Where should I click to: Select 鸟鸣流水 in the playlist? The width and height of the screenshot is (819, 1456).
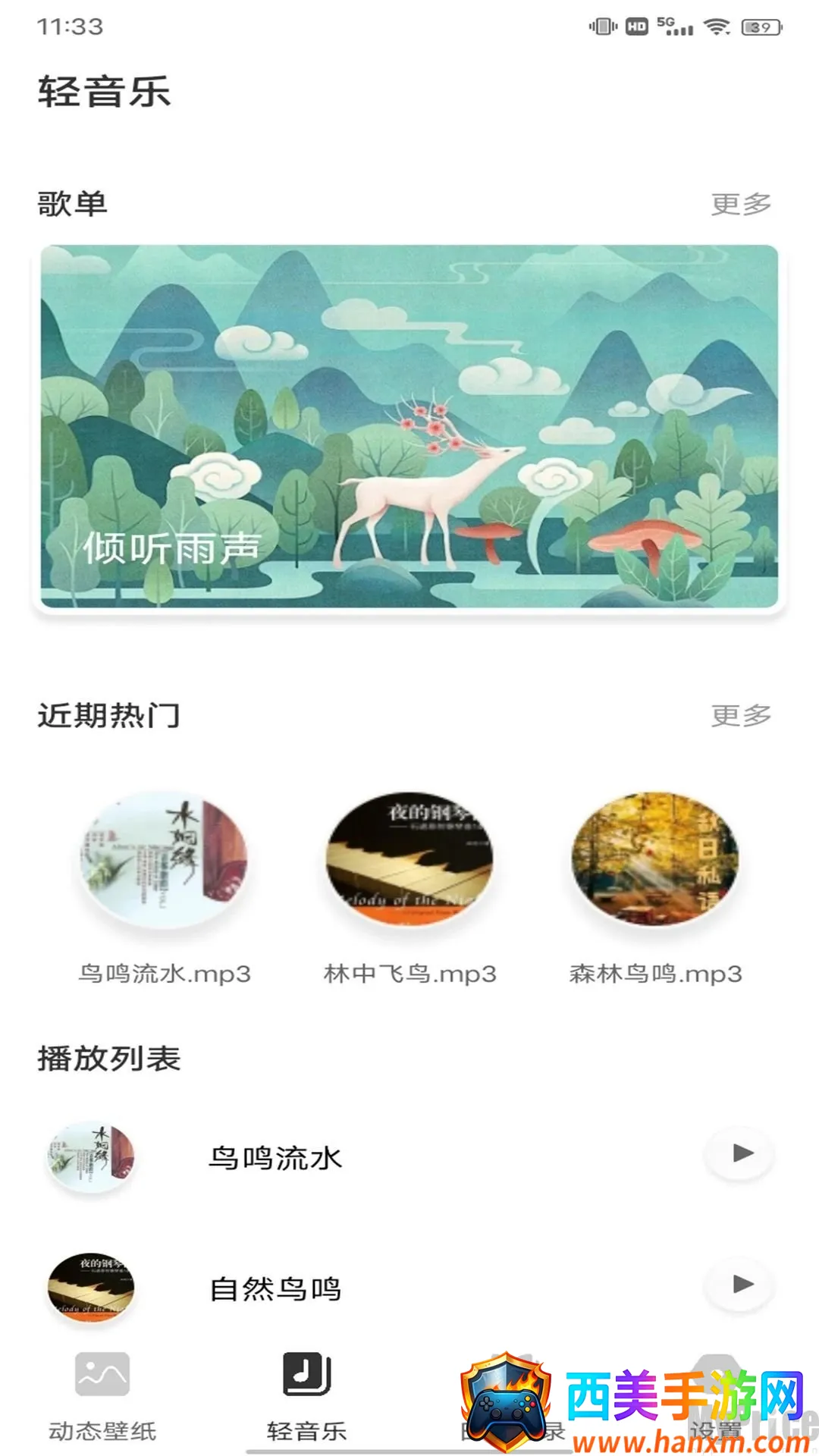(x=275, y=1158)
